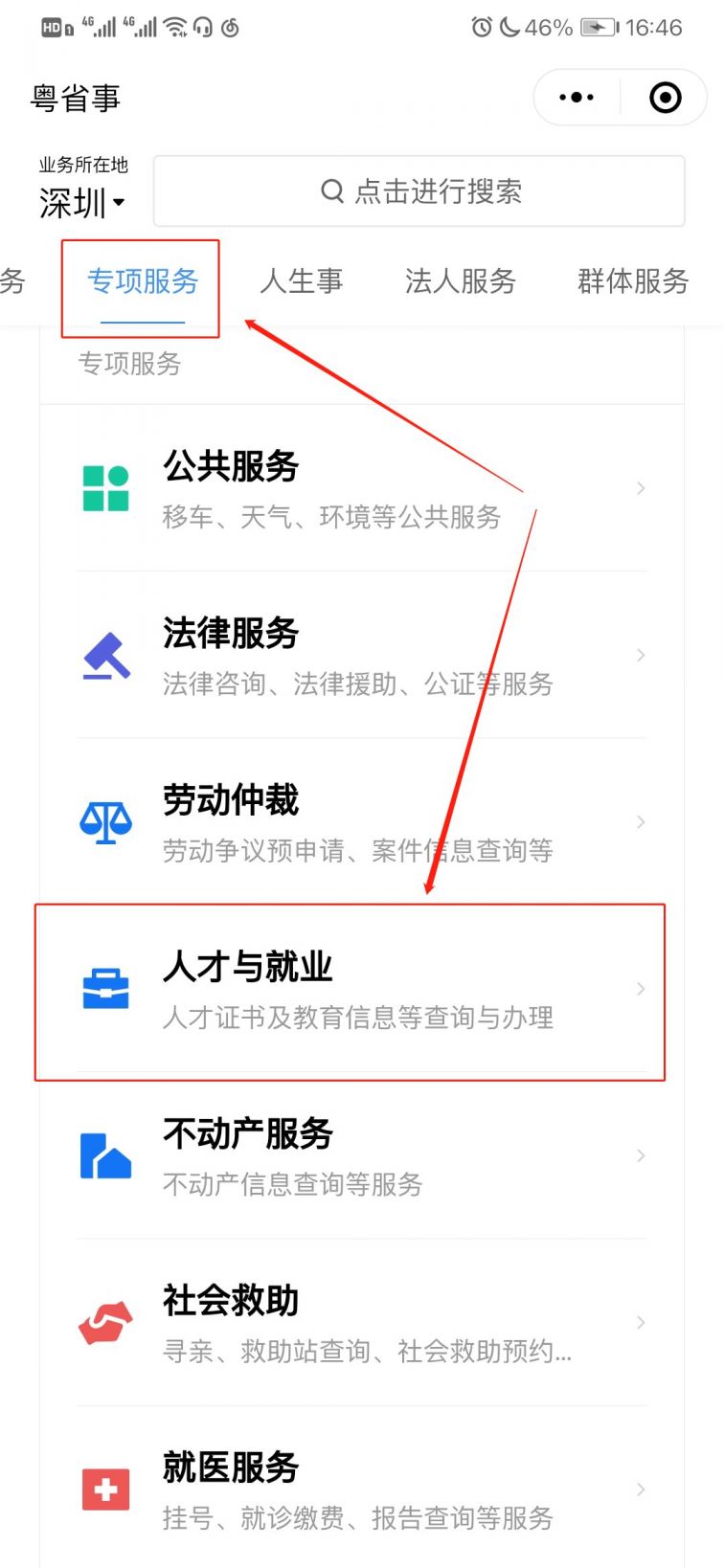View 社会救助 services
724x1568 pixels.
click(x=362, y=1323)
